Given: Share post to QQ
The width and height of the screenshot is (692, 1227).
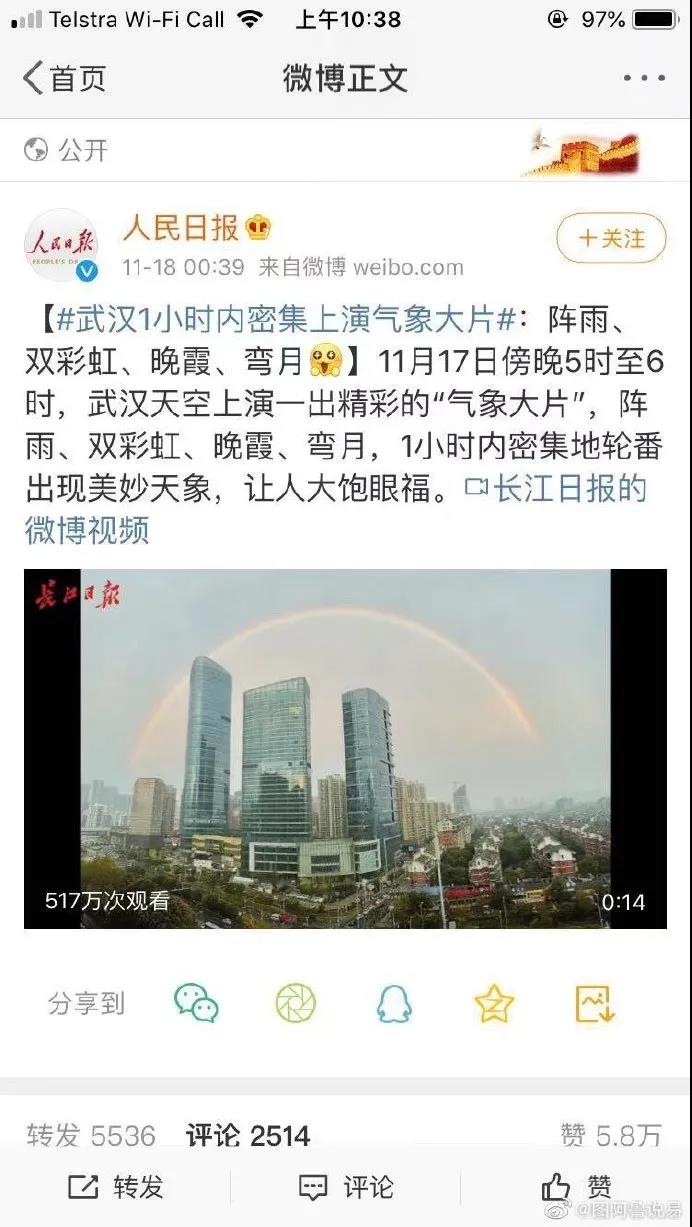Looking at the screenshot, I should point(394,1003).
